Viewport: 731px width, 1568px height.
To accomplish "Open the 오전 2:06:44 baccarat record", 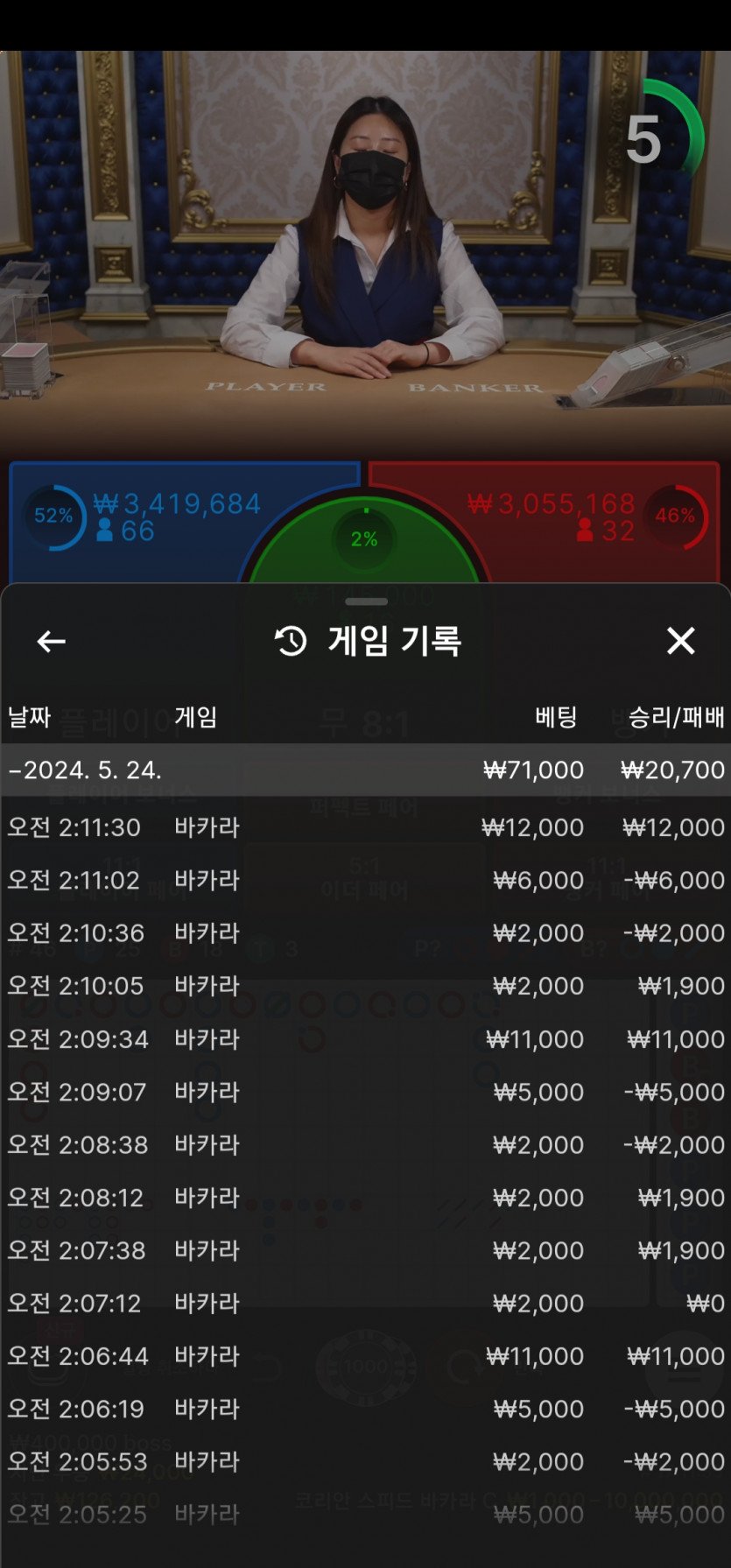I will click(x=365, y=1356).
